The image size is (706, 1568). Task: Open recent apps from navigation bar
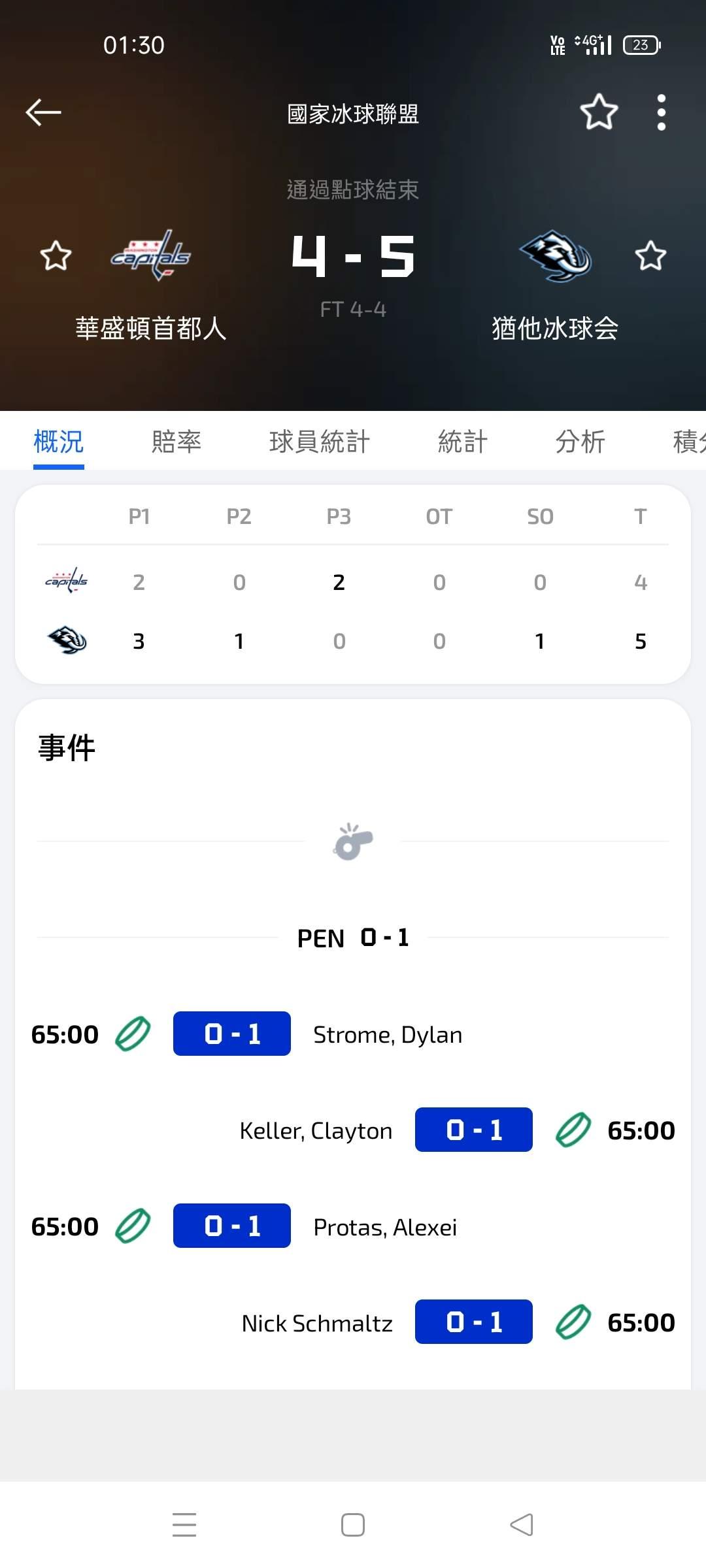click(184, 1525)
